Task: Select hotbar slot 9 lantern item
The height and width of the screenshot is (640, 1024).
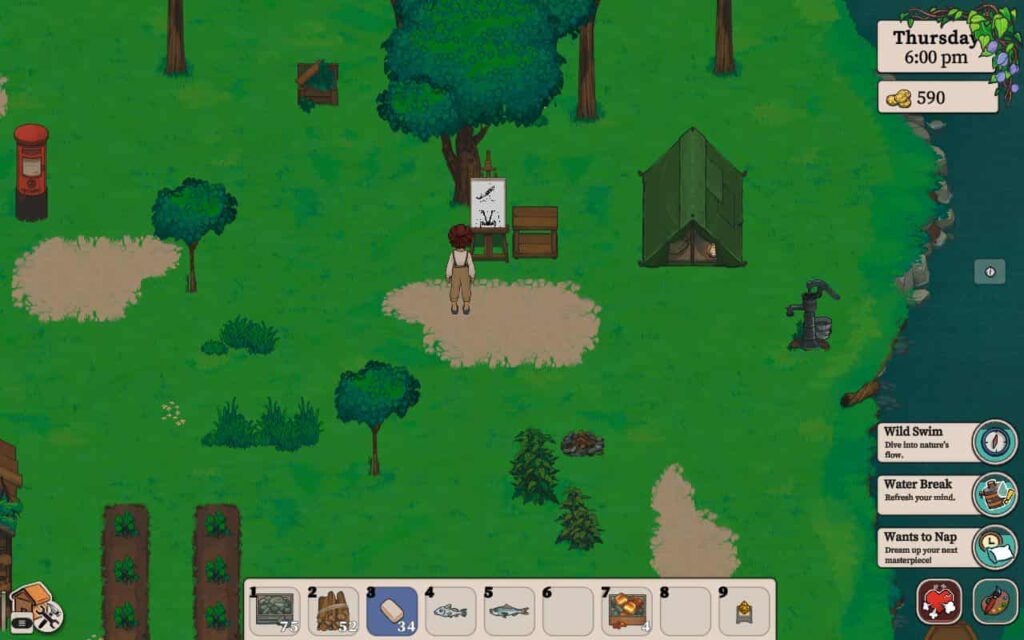Action: (x=745, y=611)
